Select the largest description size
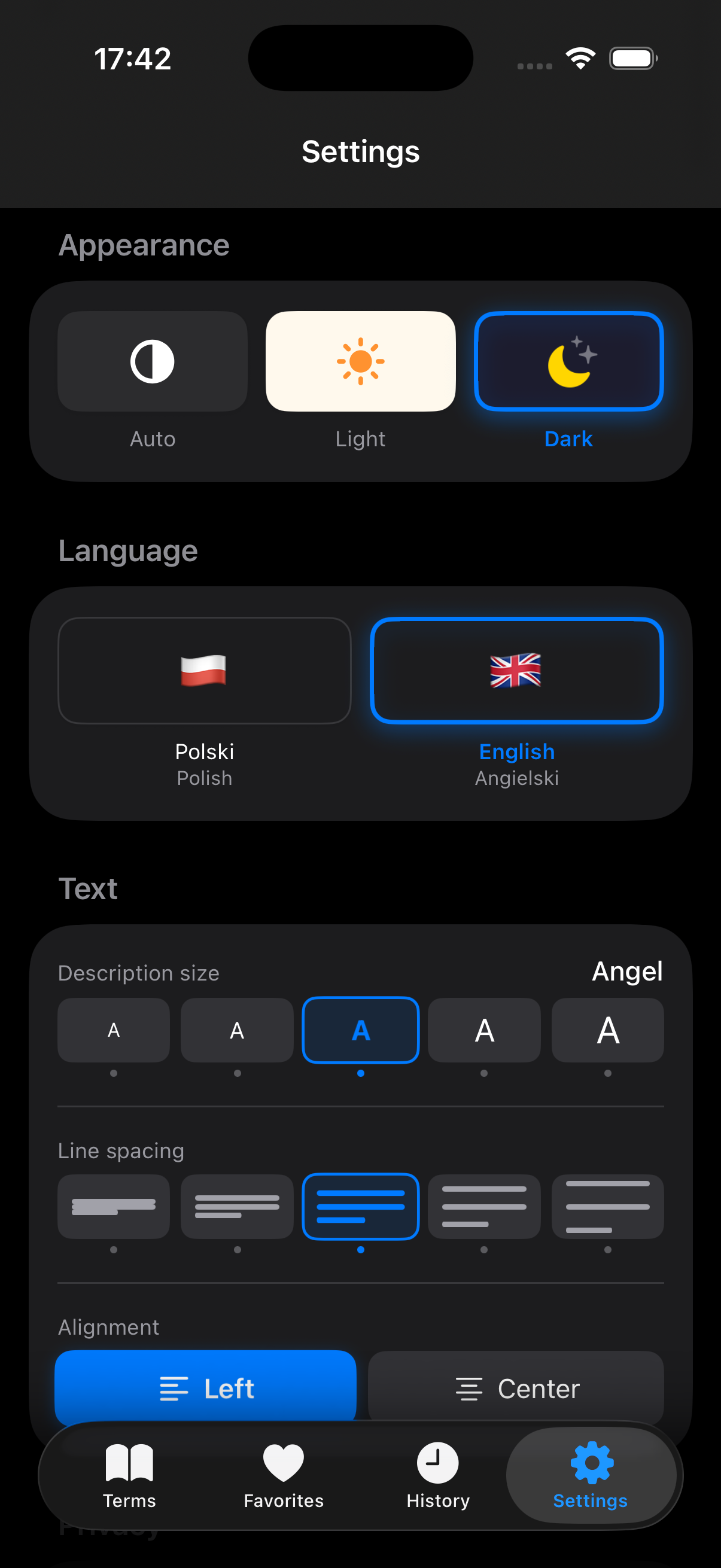721x1568 pixels. (607, 1030)
